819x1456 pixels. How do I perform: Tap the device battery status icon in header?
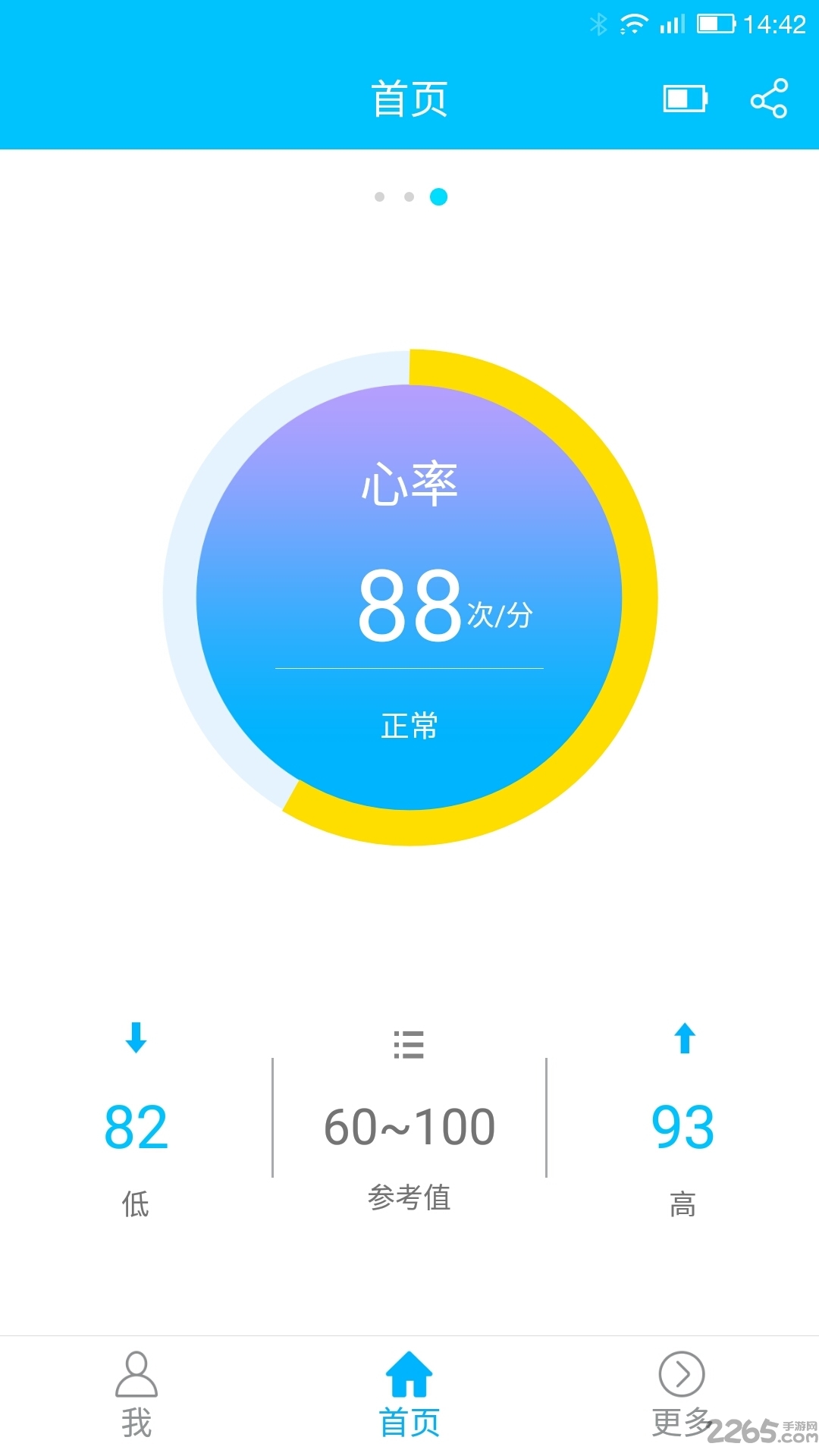point(683,99)
